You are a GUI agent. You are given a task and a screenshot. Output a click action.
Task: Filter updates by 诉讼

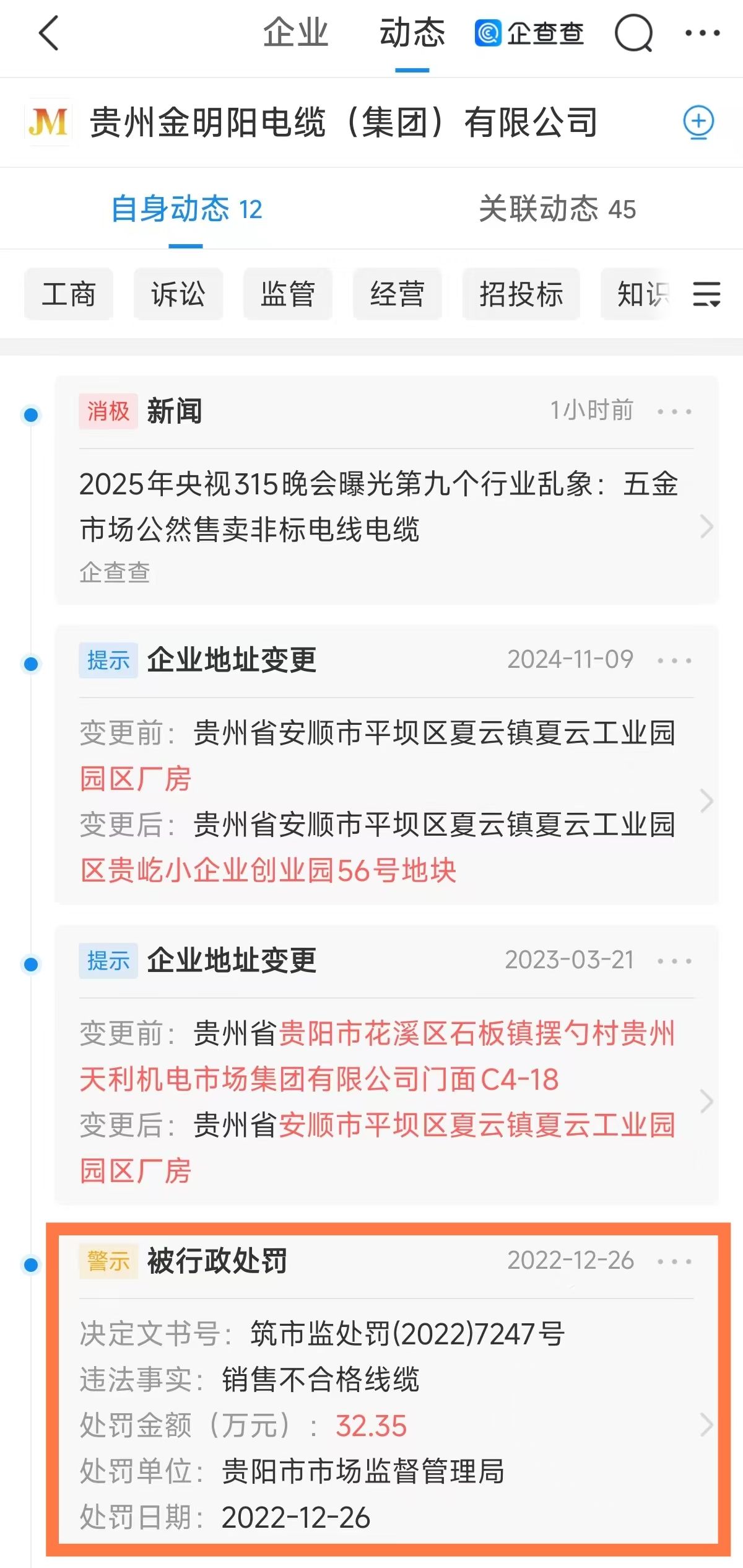coord(178,294)
